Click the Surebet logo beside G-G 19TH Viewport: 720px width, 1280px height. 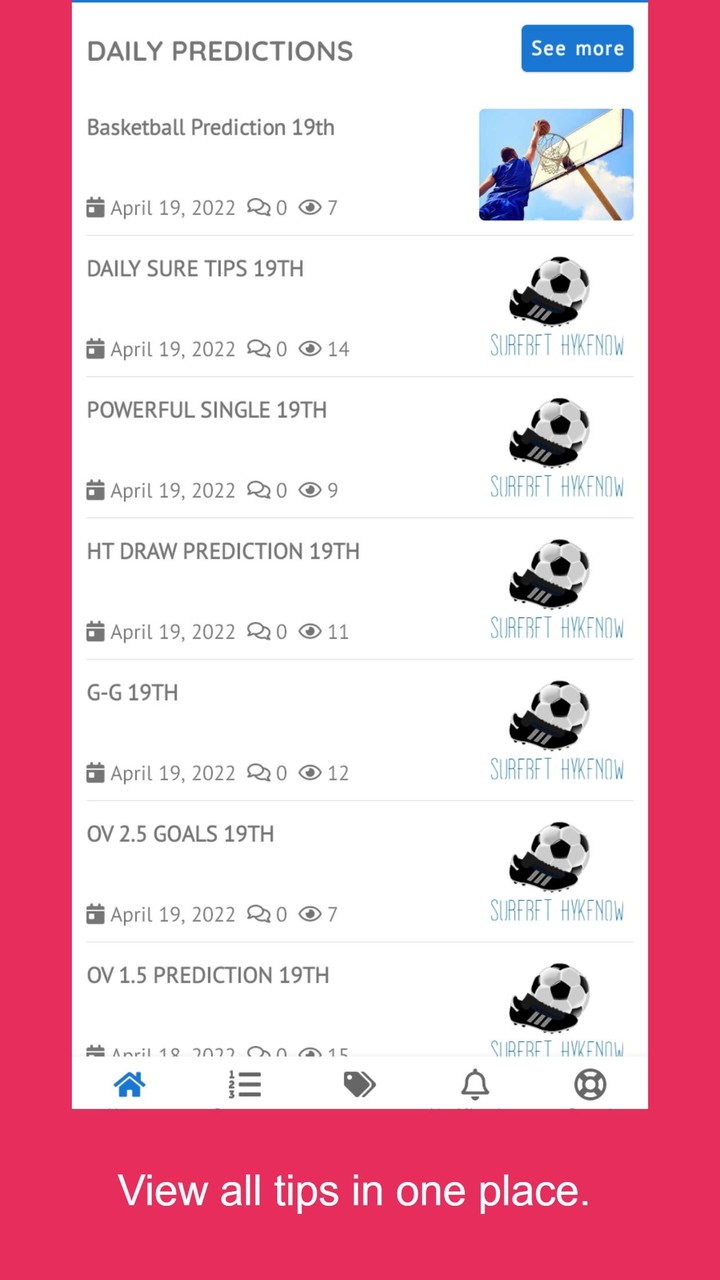tap(556, 725)
